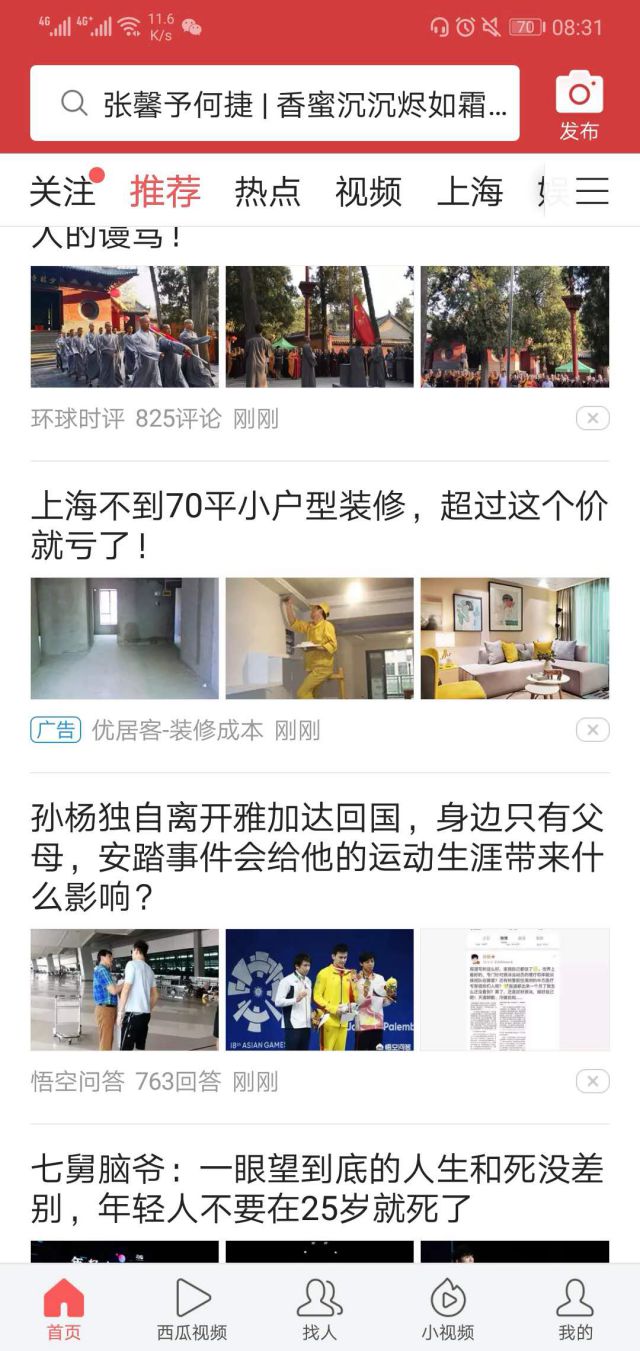
Task: Dismiss the 环球时评 article
Action: tap(592, 419)
